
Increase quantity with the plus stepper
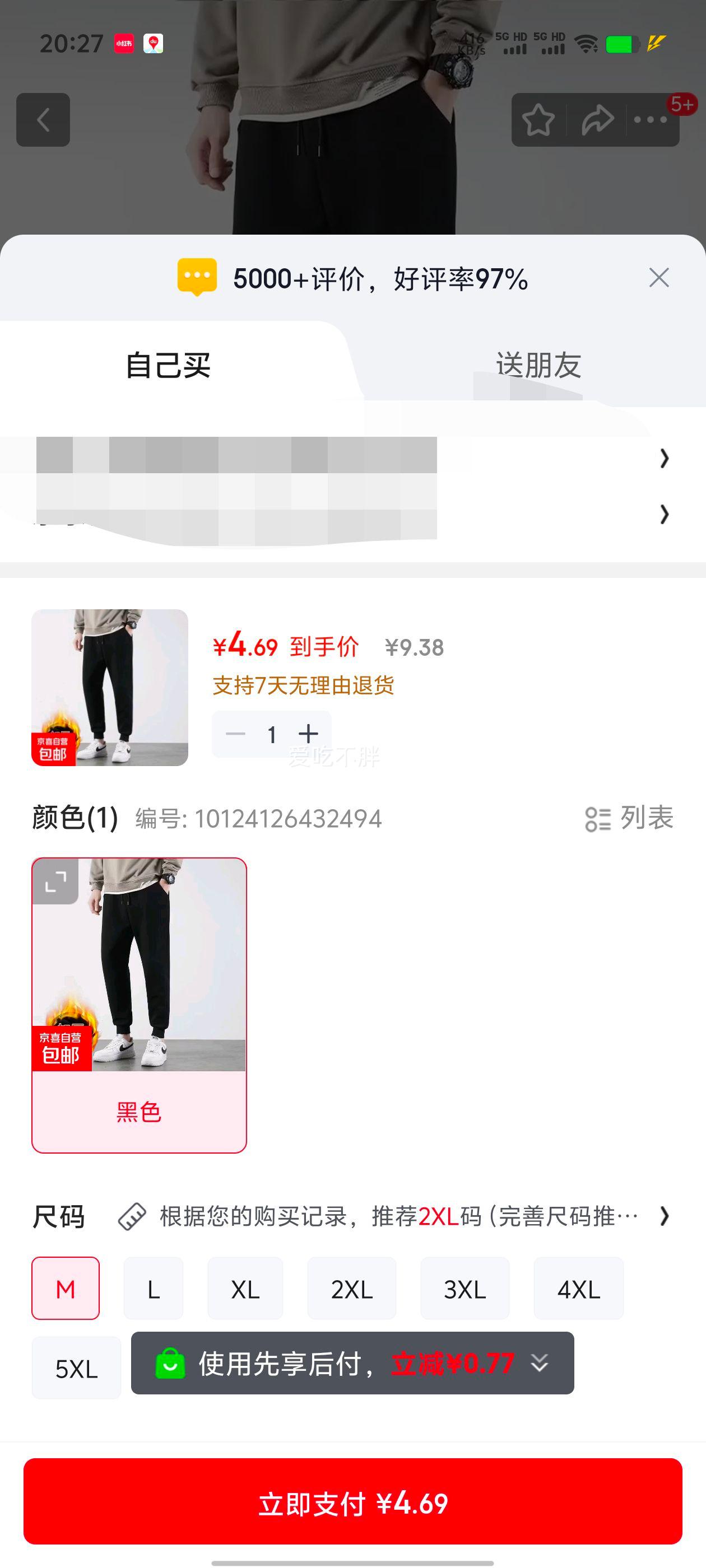[309, 734]
